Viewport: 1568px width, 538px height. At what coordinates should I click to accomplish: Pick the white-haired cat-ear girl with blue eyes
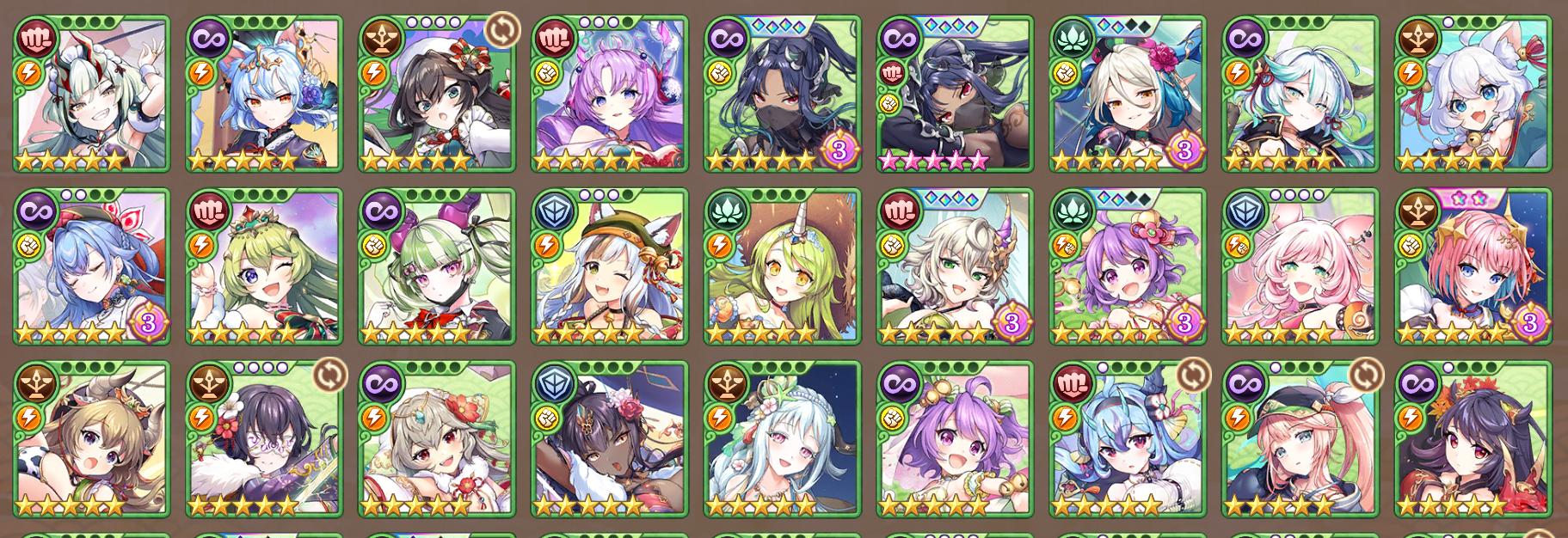(x=1473, y=95)
